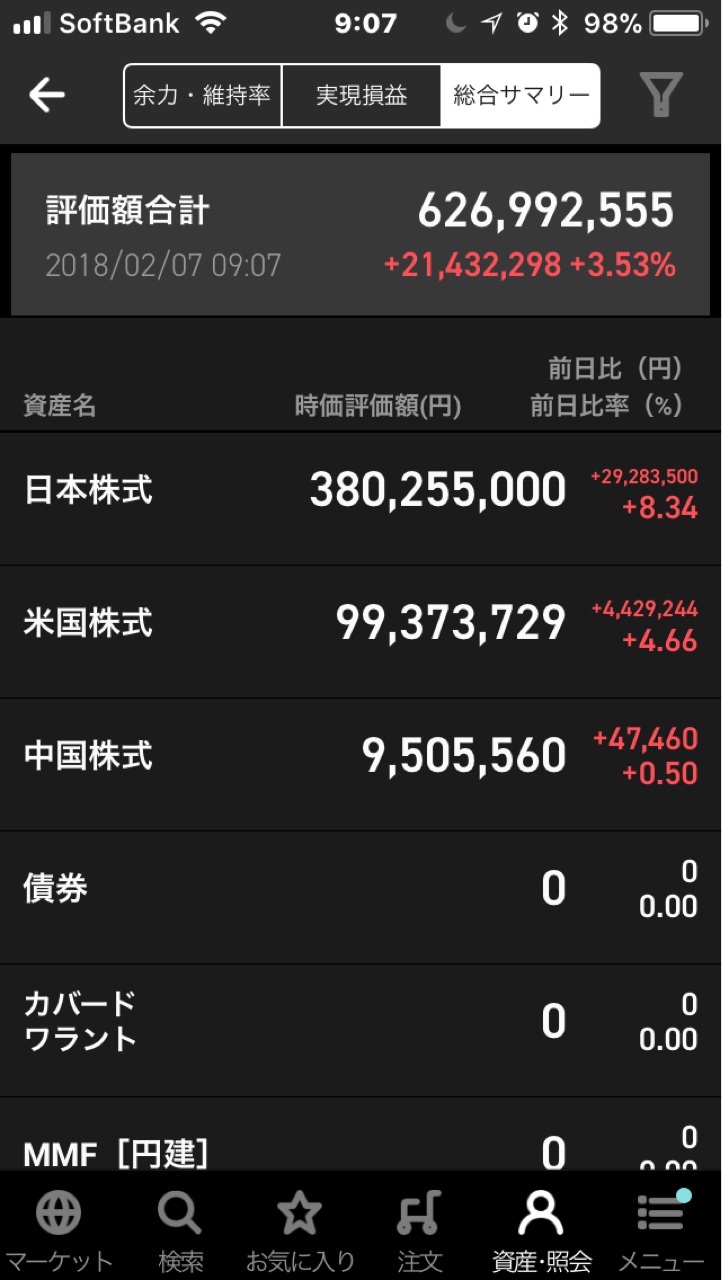Open the filter funnel icon
722x1280 pixels.
tap(661, 95)
